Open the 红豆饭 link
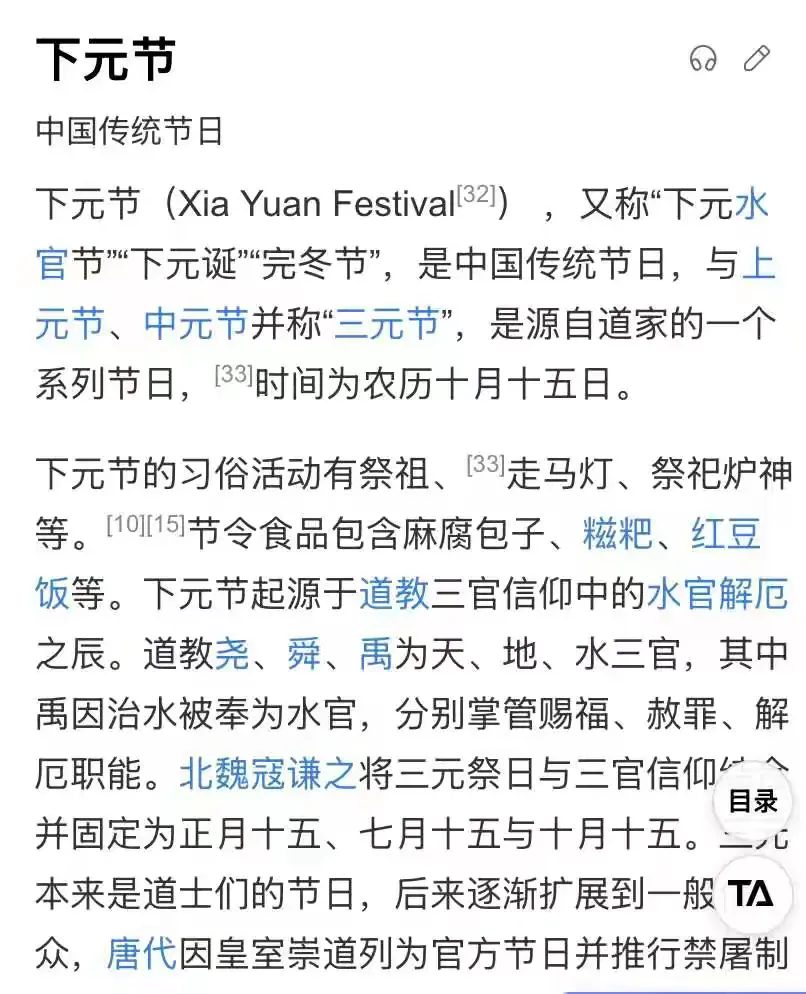 tap(726, 535)
